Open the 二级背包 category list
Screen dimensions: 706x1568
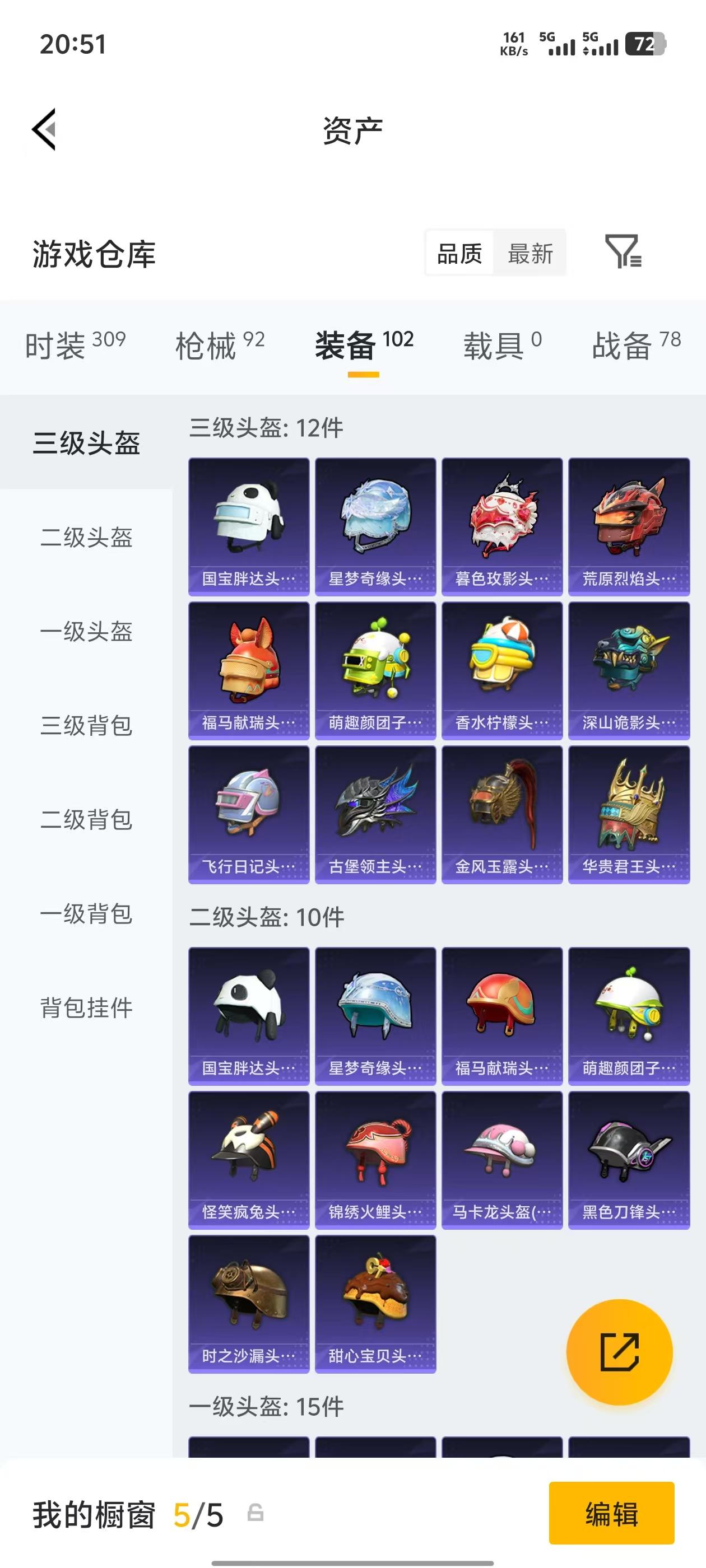click(86, 818)
